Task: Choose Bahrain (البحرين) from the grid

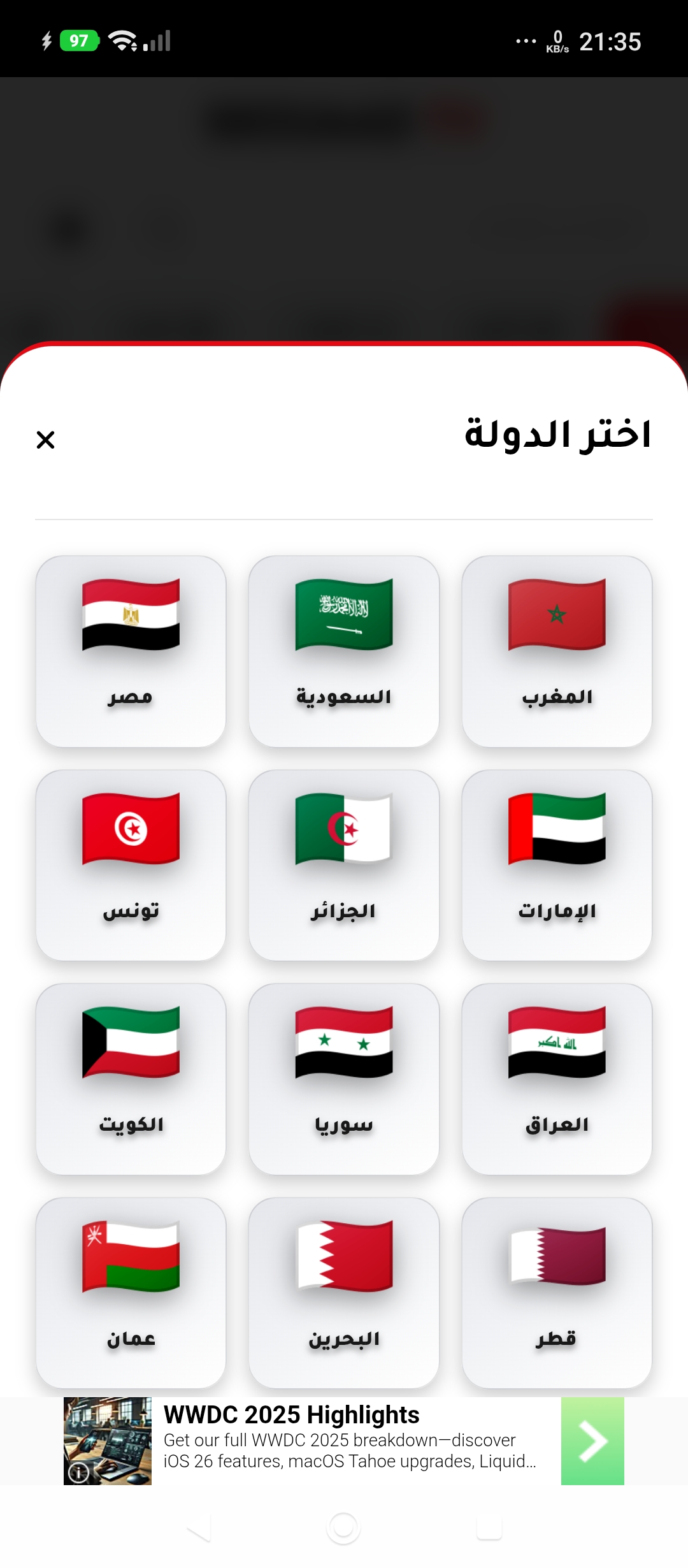Action: [344, 1292]
